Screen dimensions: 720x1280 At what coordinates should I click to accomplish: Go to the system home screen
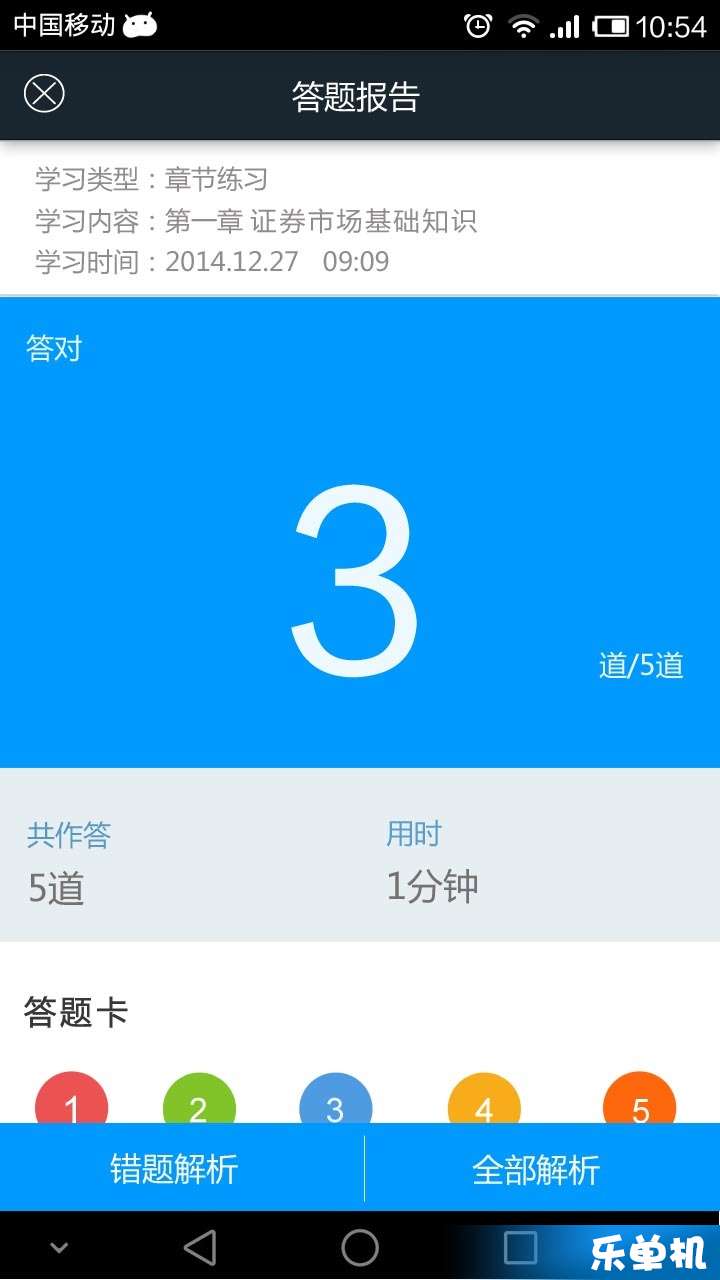pyautogui.click(x=360, y=1247)
